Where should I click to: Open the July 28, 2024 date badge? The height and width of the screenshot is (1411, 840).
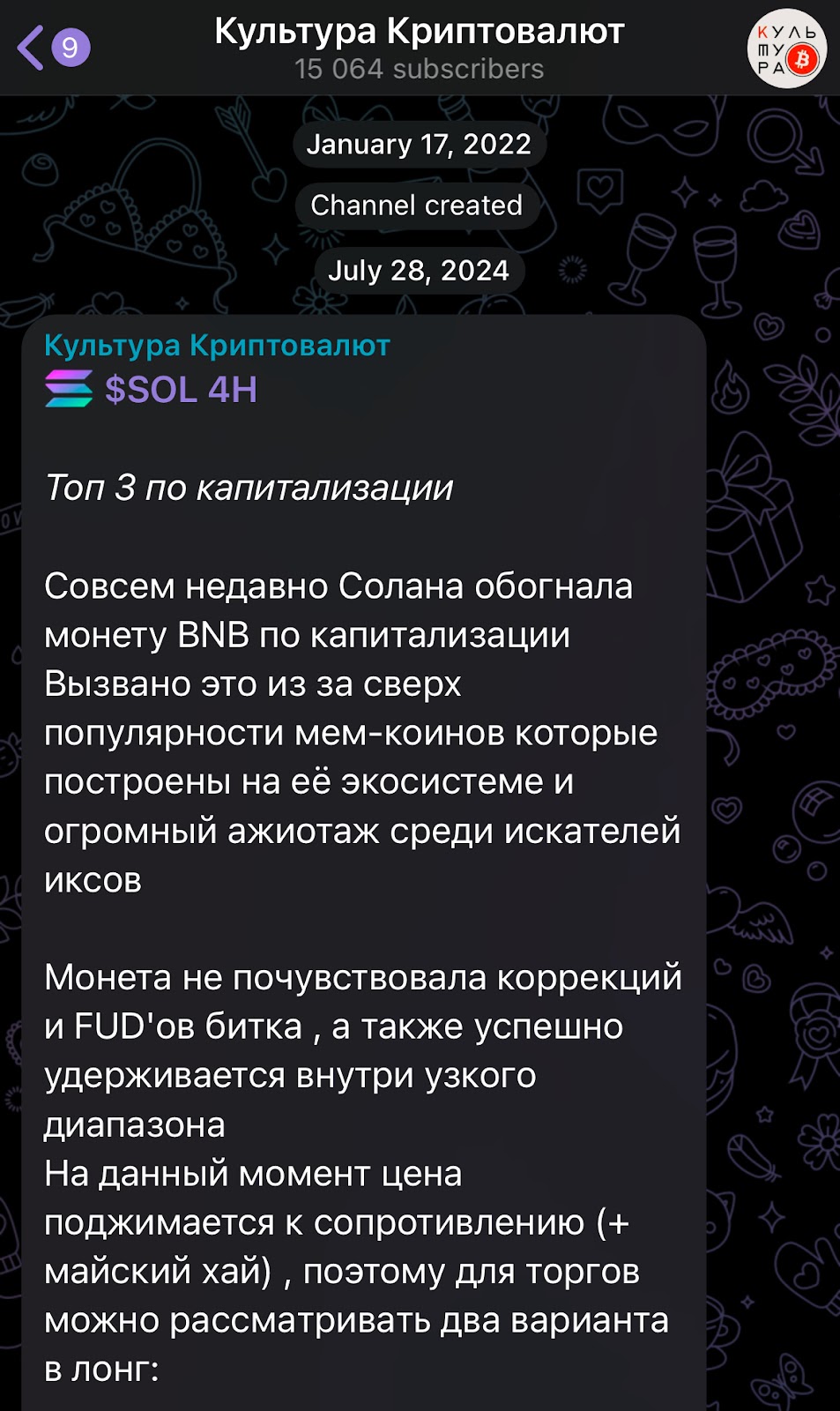click(x=419, y=271)
